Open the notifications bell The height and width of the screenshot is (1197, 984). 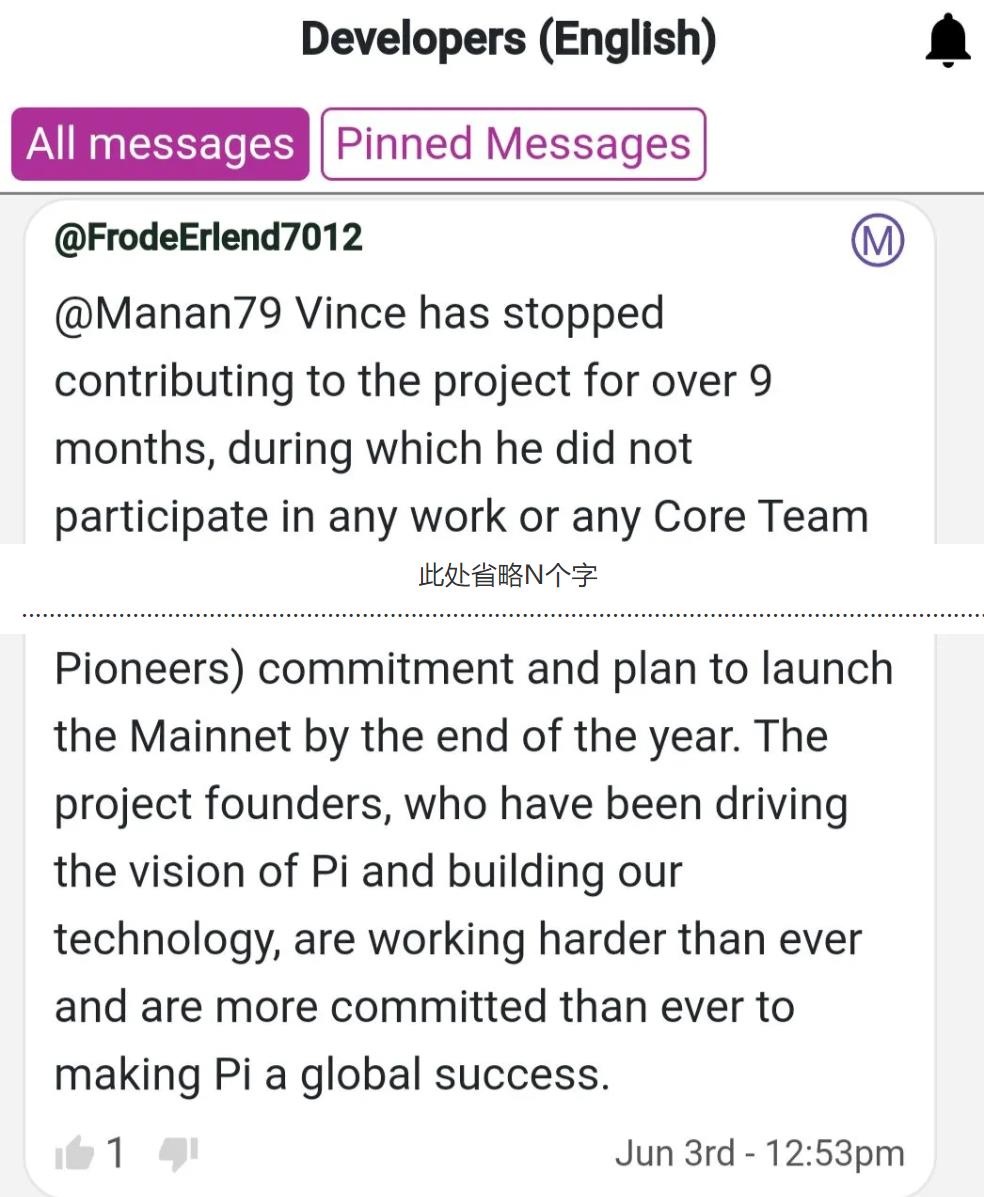pyautogui.click(x=947, y=42)
